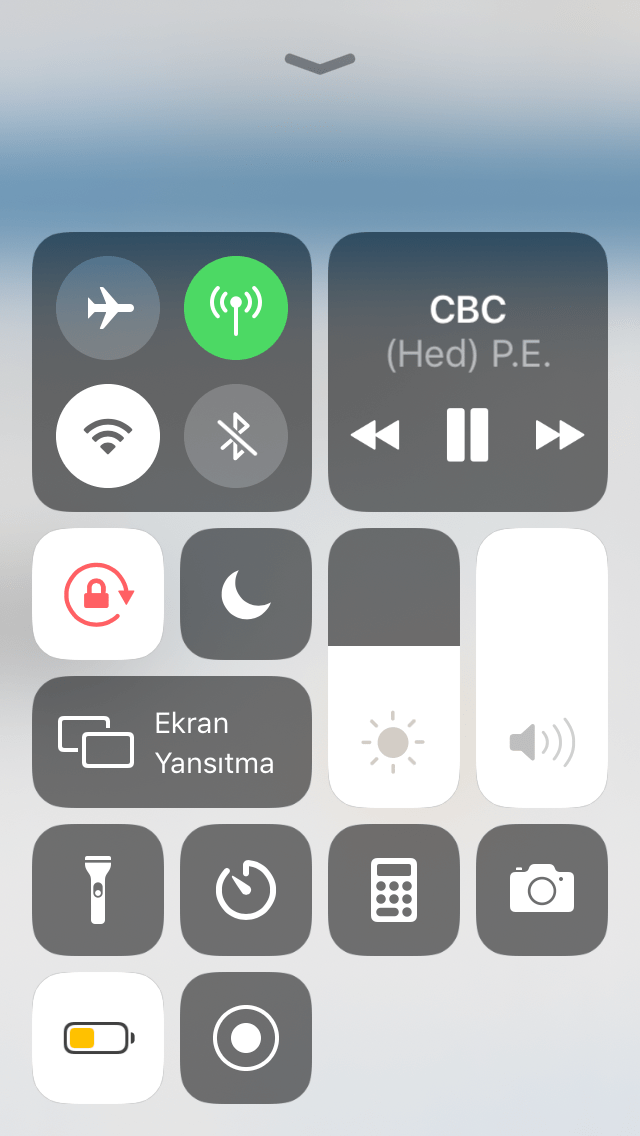Skip to the next track

tap(559, 435)
